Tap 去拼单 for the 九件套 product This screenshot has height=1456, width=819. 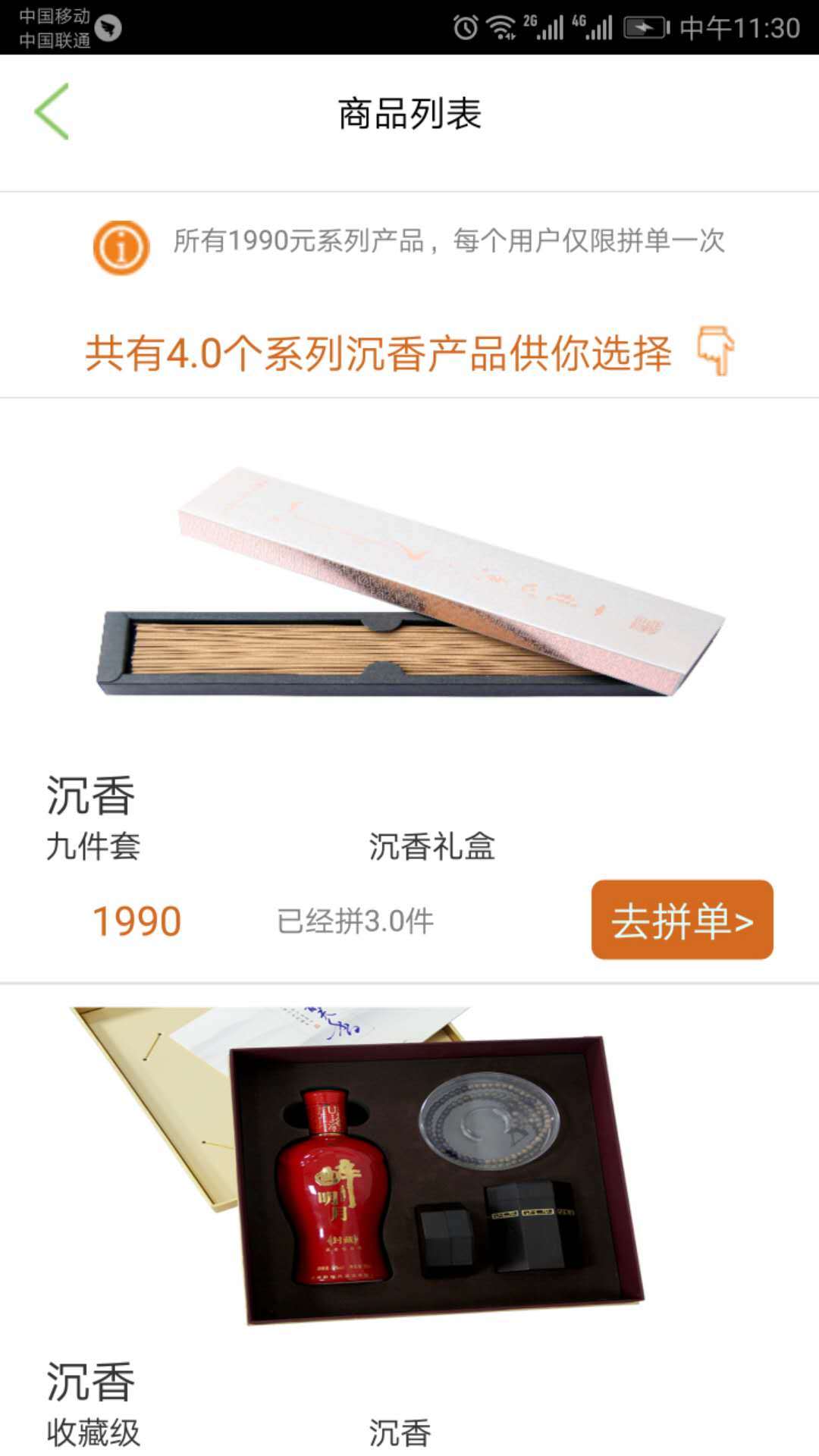(x=682, y=920)
